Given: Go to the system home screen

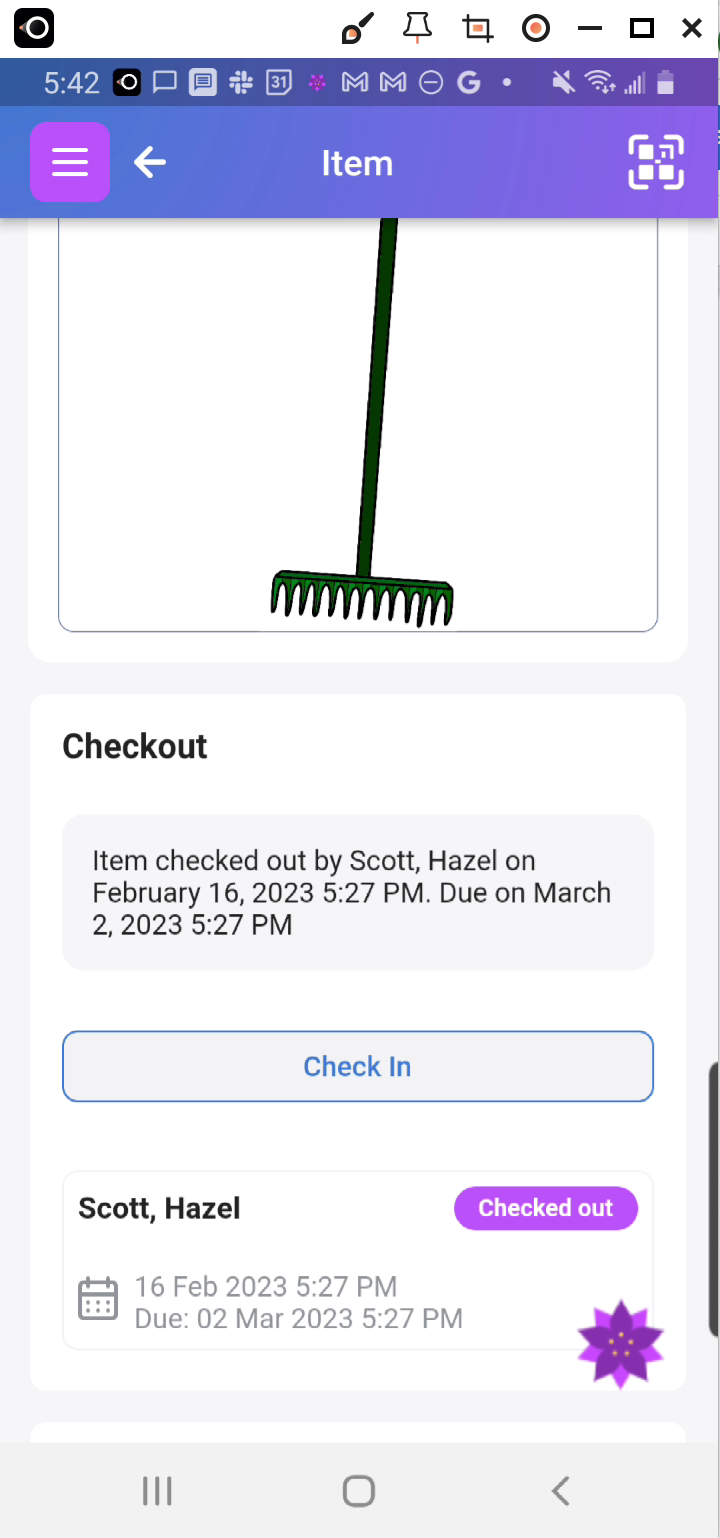Looking at the screenshot, I should (x=358, y=1491).
